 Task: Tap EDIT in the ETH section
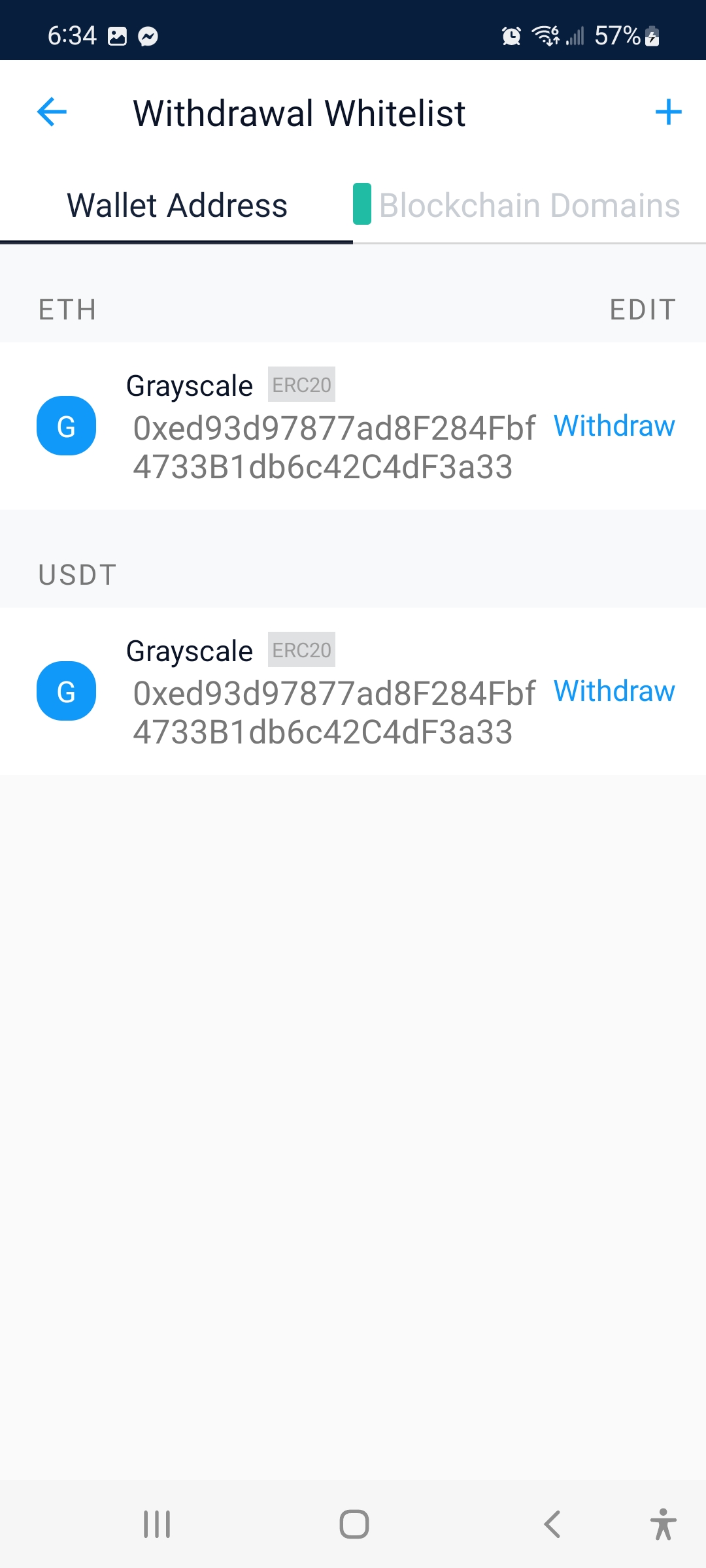642,310
